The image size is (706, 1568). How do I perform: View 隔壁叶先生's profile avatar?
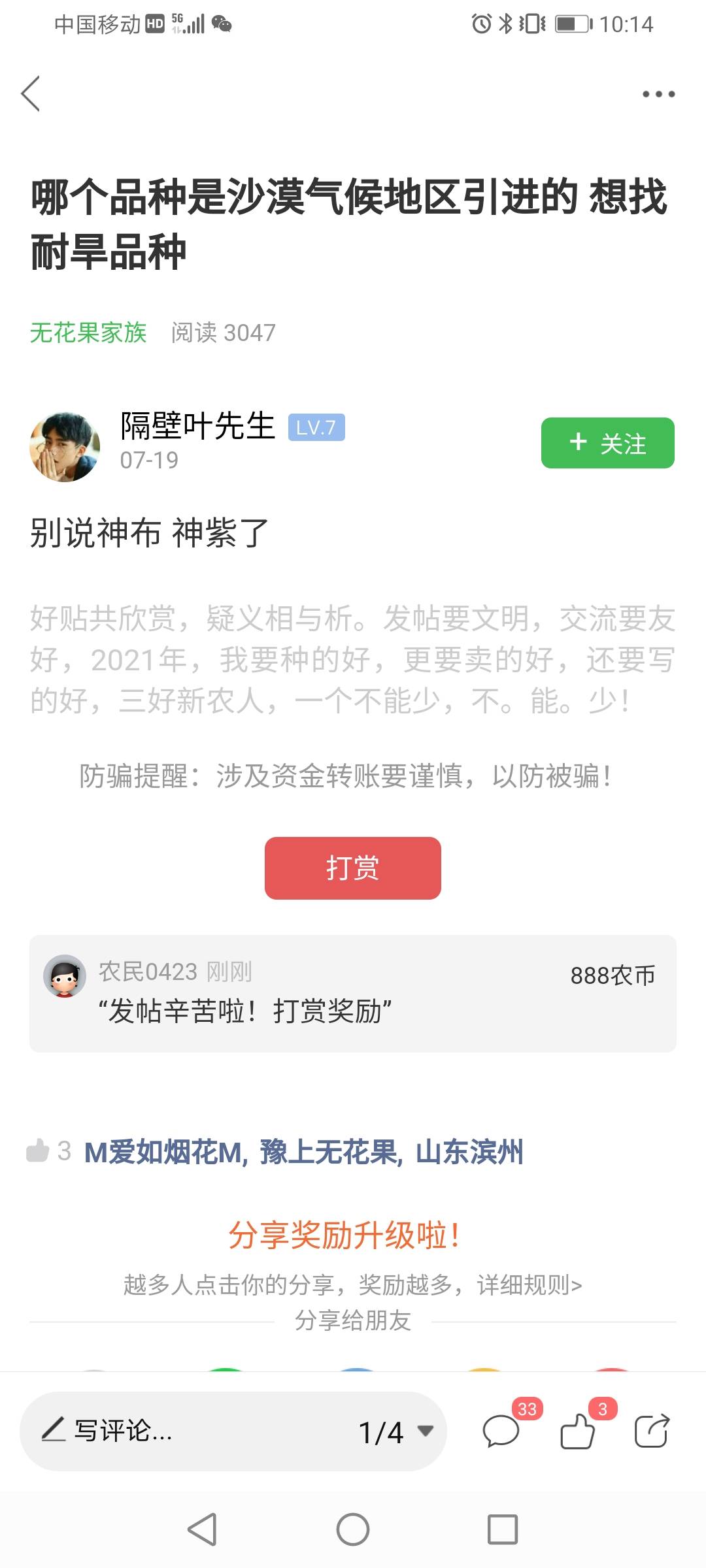pyautogui.click(x=65, y=447)
